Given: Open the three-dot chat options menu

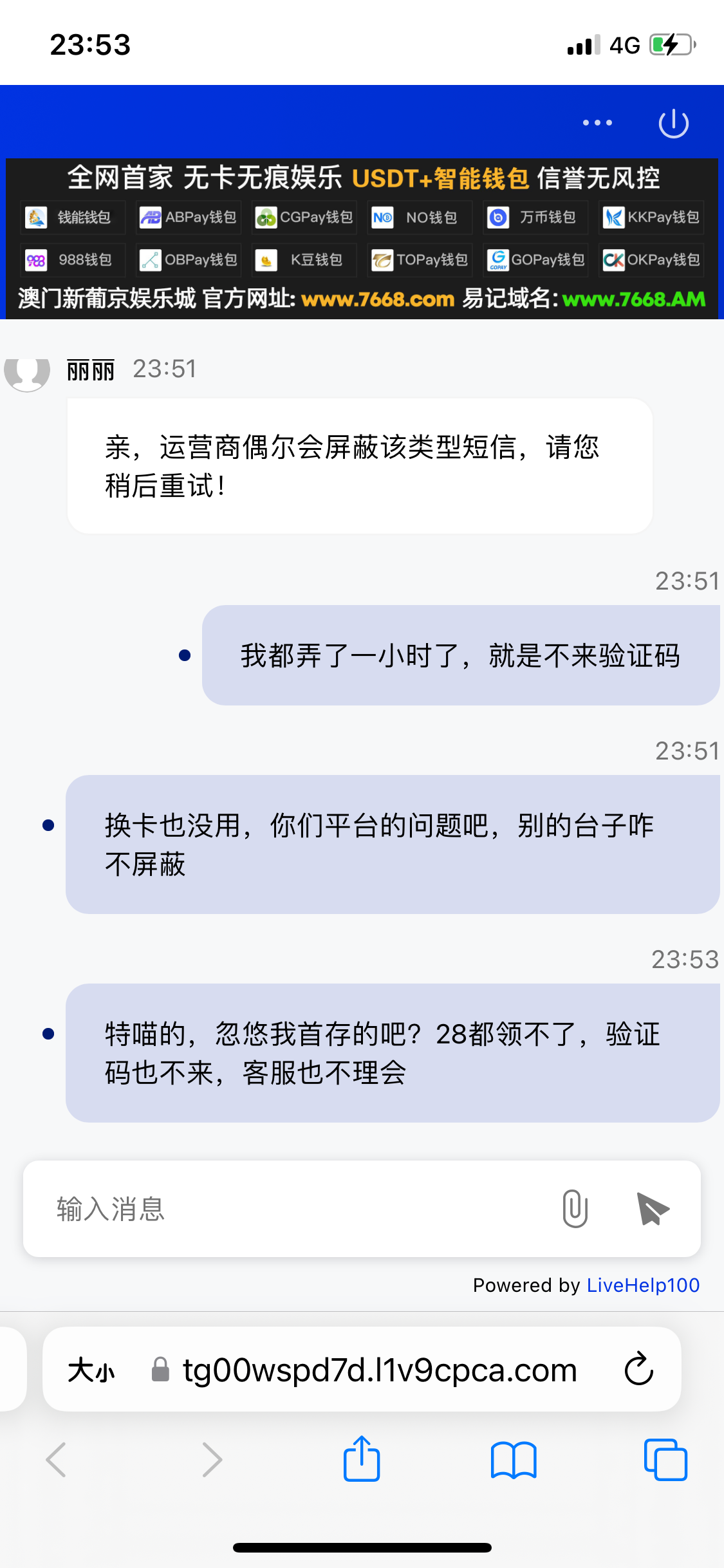Looking at the screenshot, I should tap(597, 122).
